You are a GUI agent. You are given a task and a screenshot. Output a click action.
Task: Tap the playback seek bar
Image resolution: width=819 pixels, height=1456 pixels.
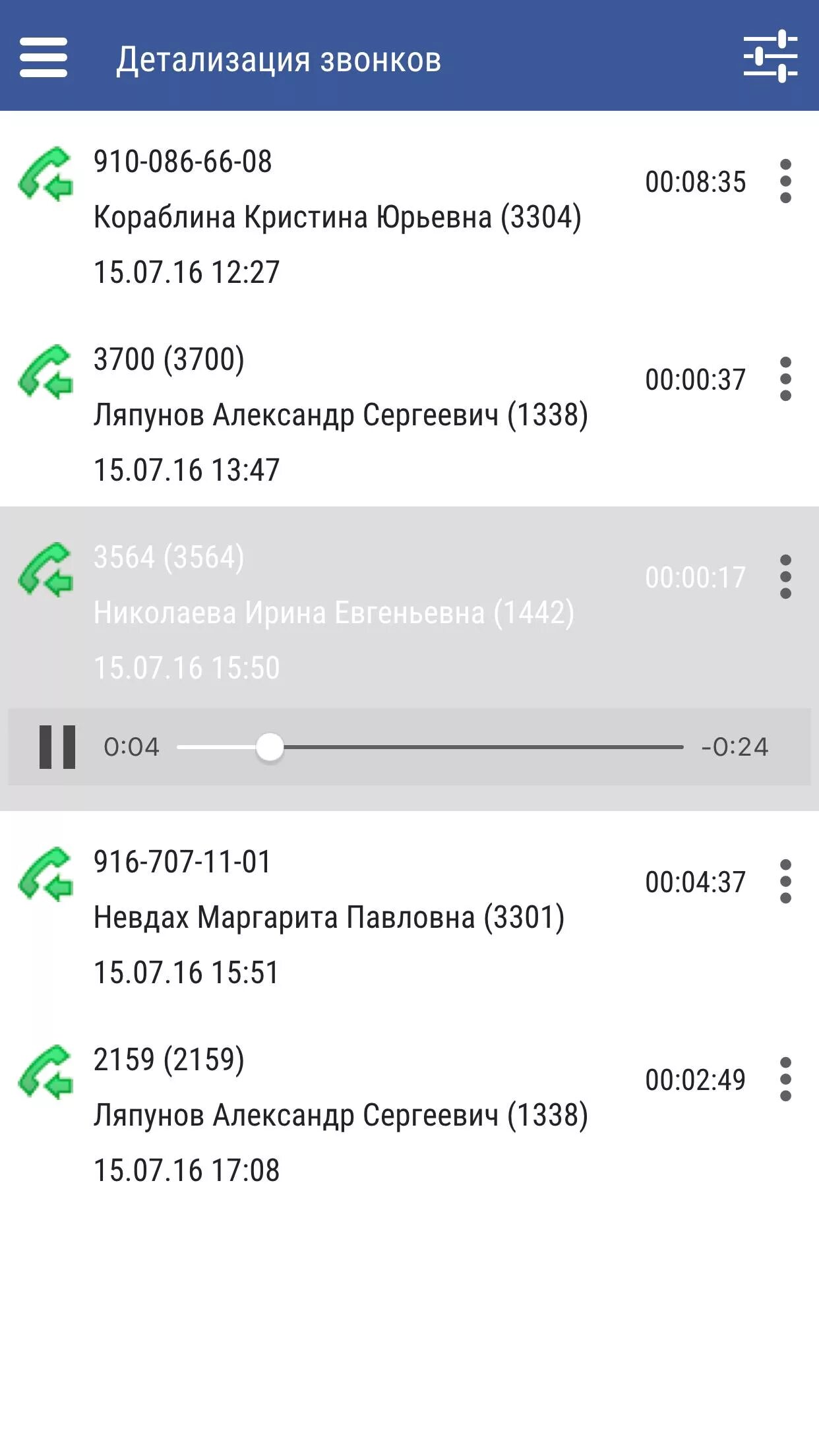point(430,747)
